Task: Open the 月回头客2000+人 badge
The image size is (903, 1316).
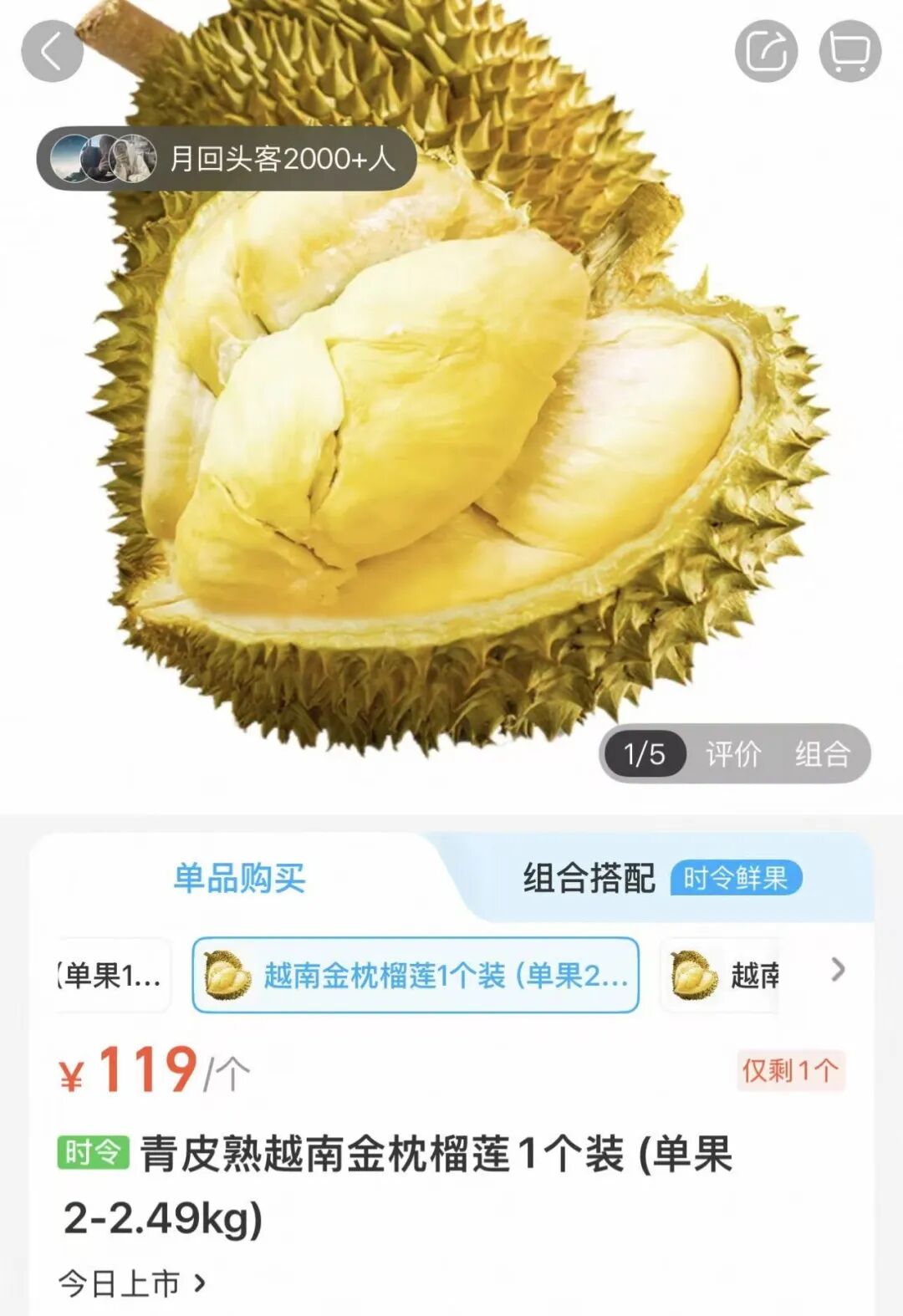Action: (x=227, y=158)
